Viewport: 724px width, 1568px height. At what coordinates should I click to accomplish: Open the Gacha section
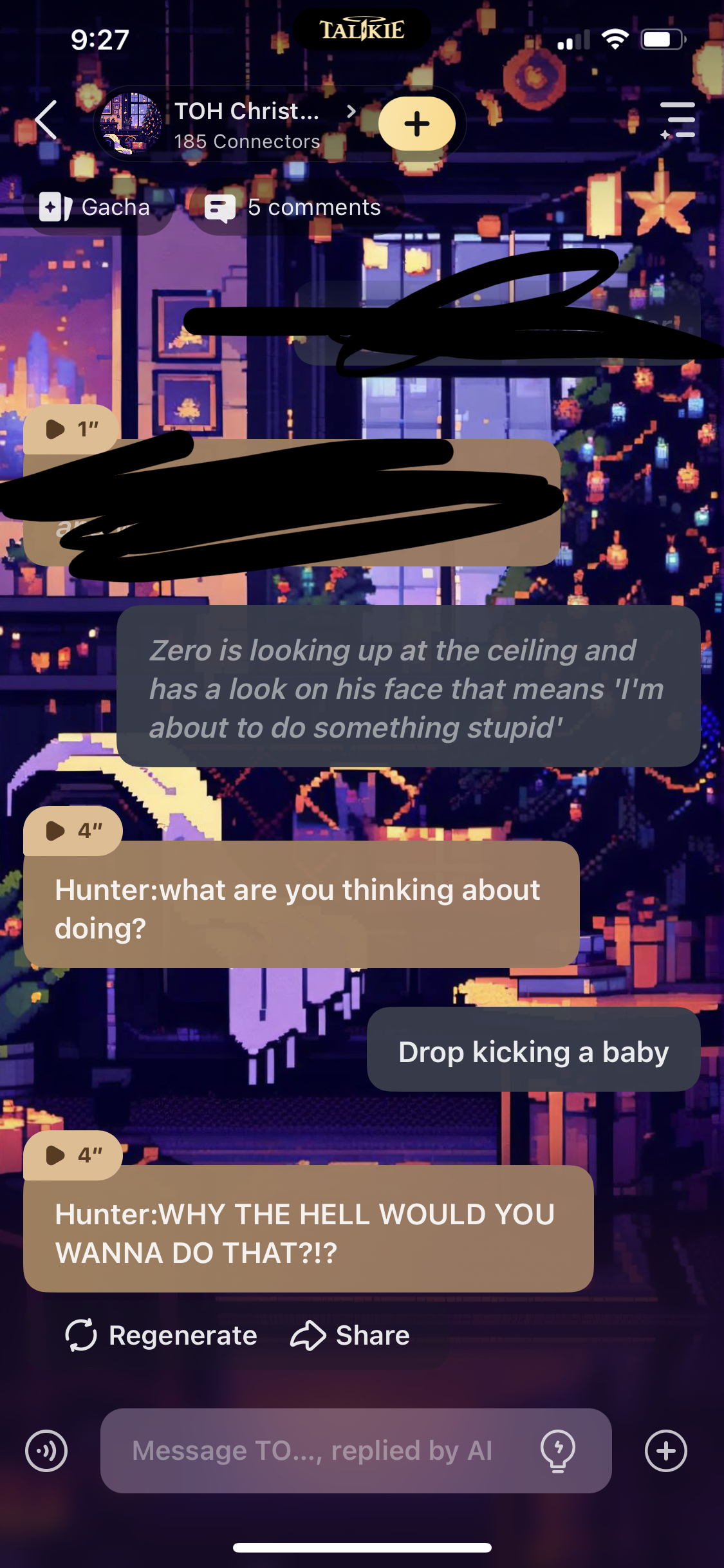tap(95, 207)
